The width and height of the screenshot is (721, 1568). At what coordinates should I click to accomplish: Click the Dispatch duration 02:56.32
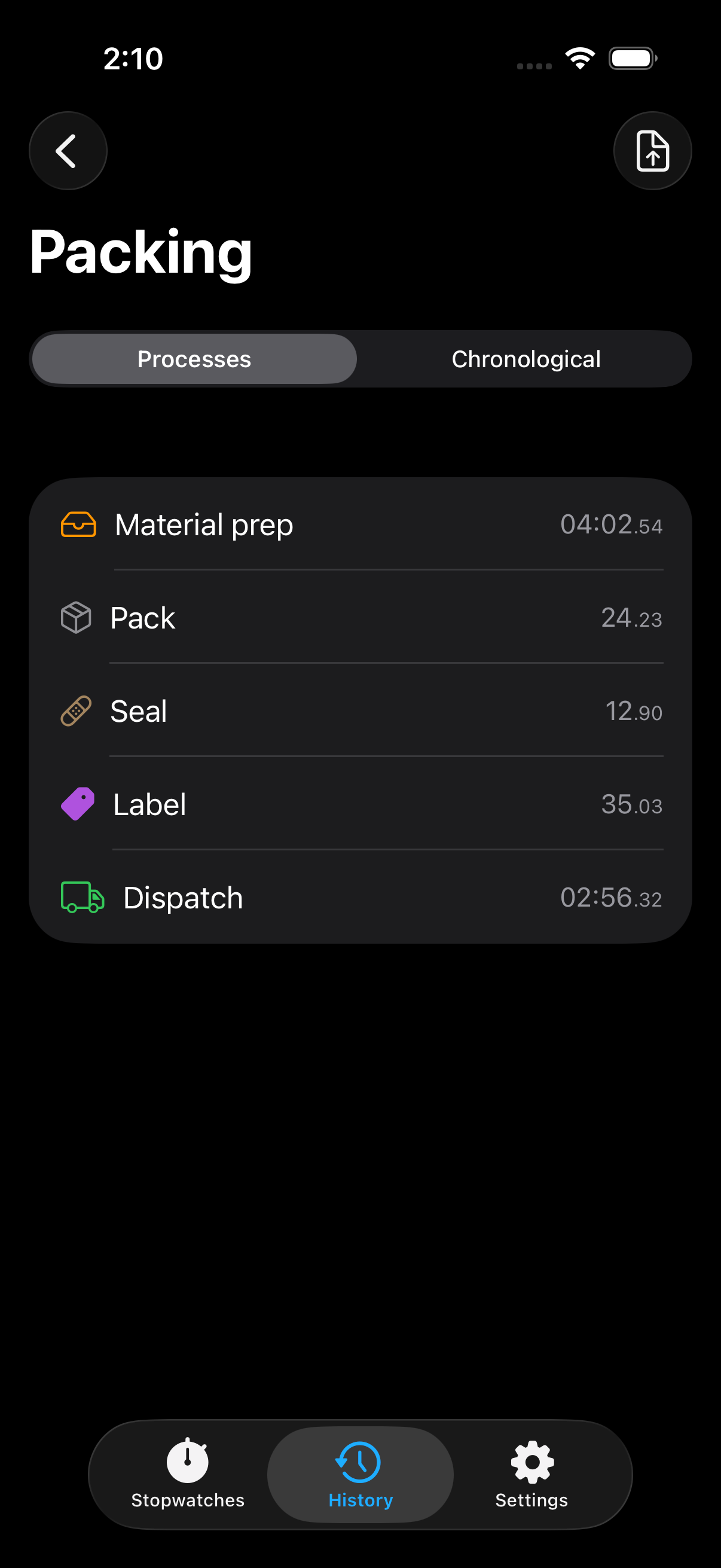click(x=610, y=896)
